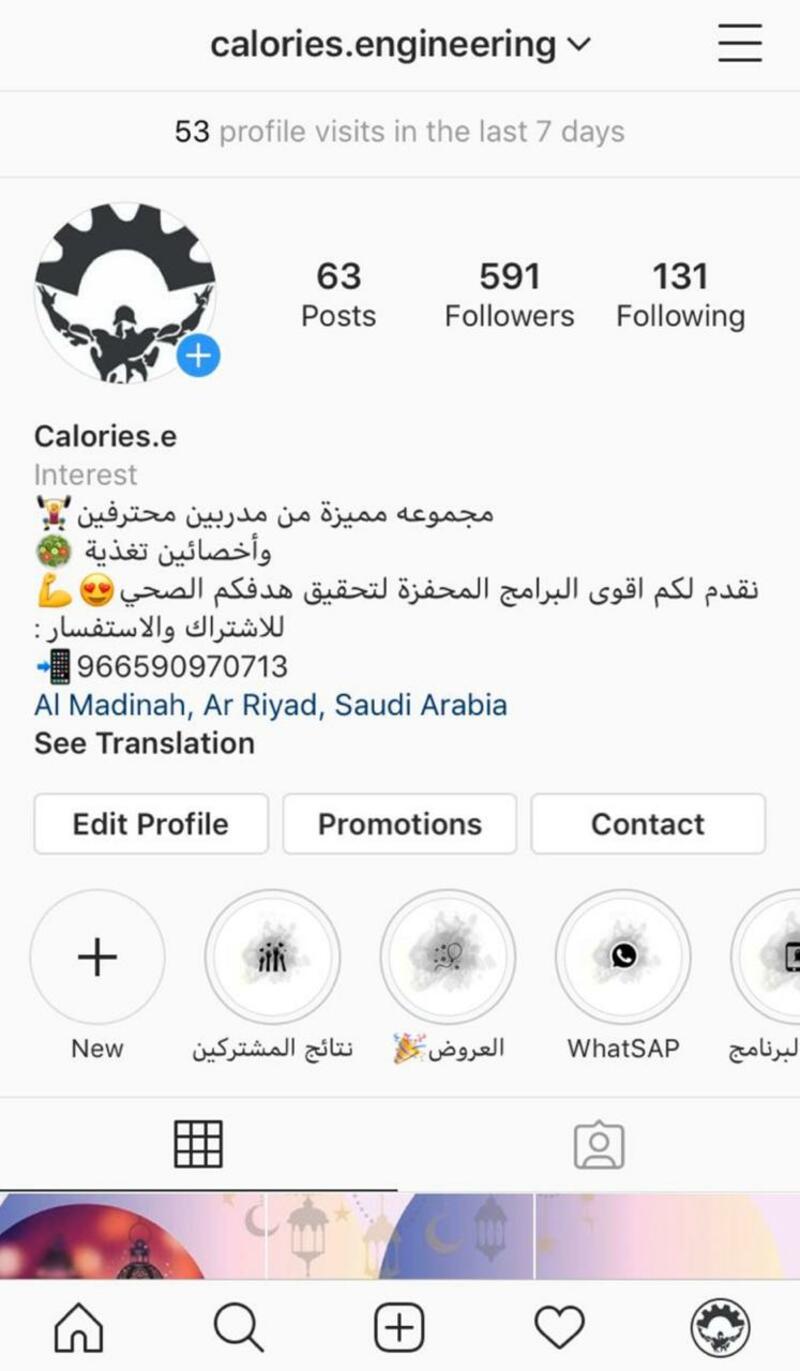Switch to the tagged photos tab

599,1146
